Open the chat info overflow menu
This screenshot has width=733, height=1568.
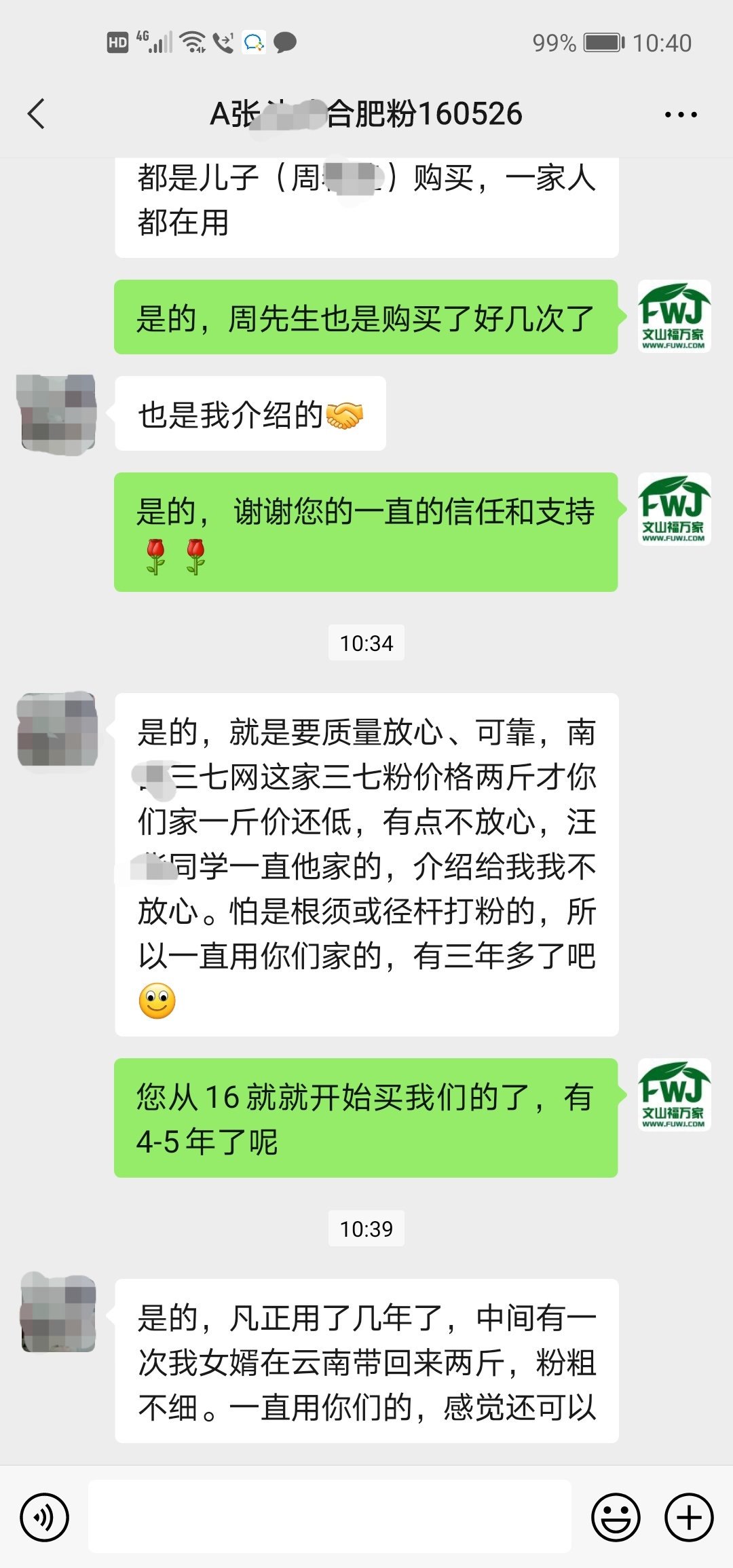[681, 115]
